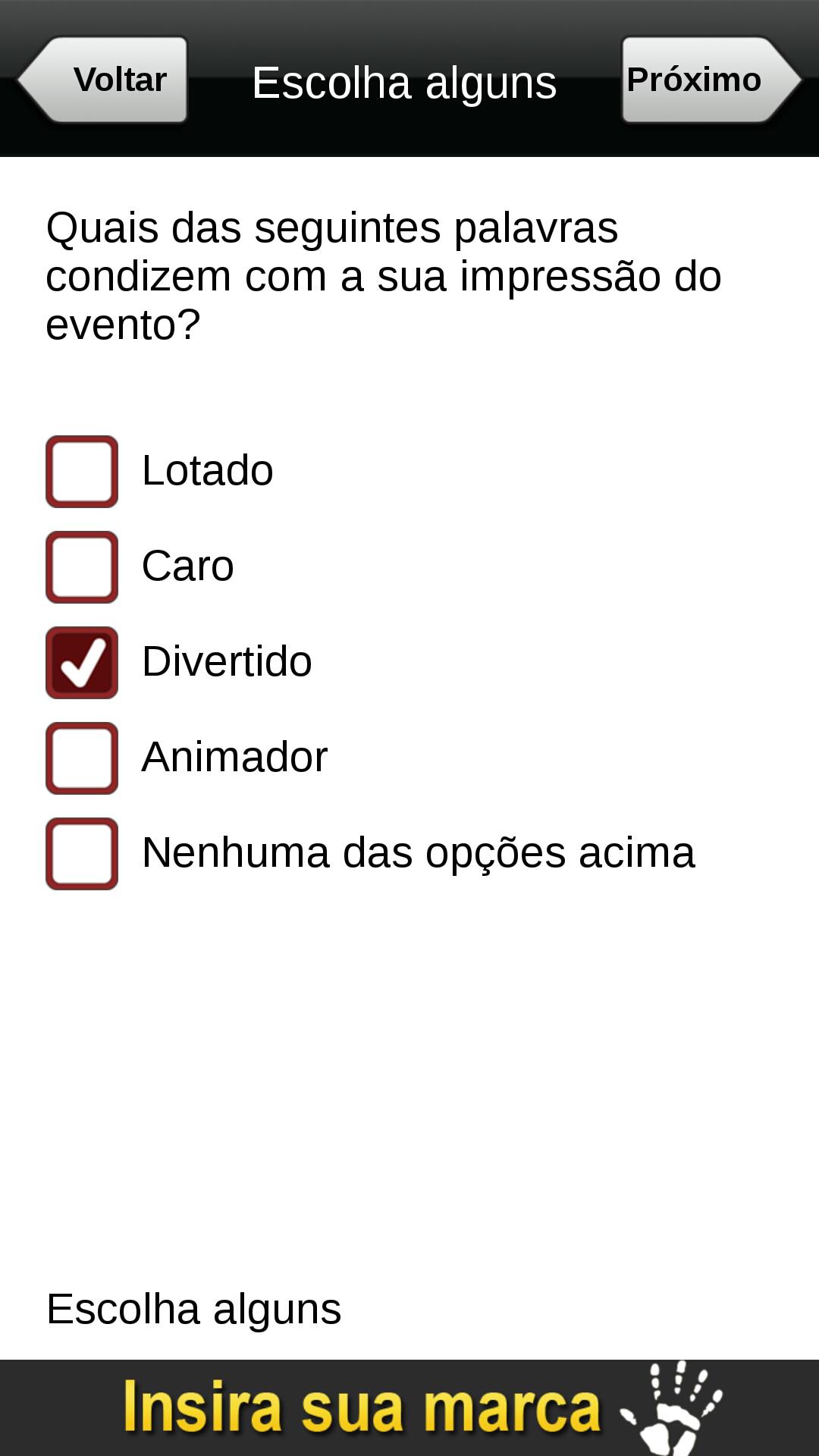Tick the Animador checkbox
This screenshot has height=1456, width=819.
(82, 758)
